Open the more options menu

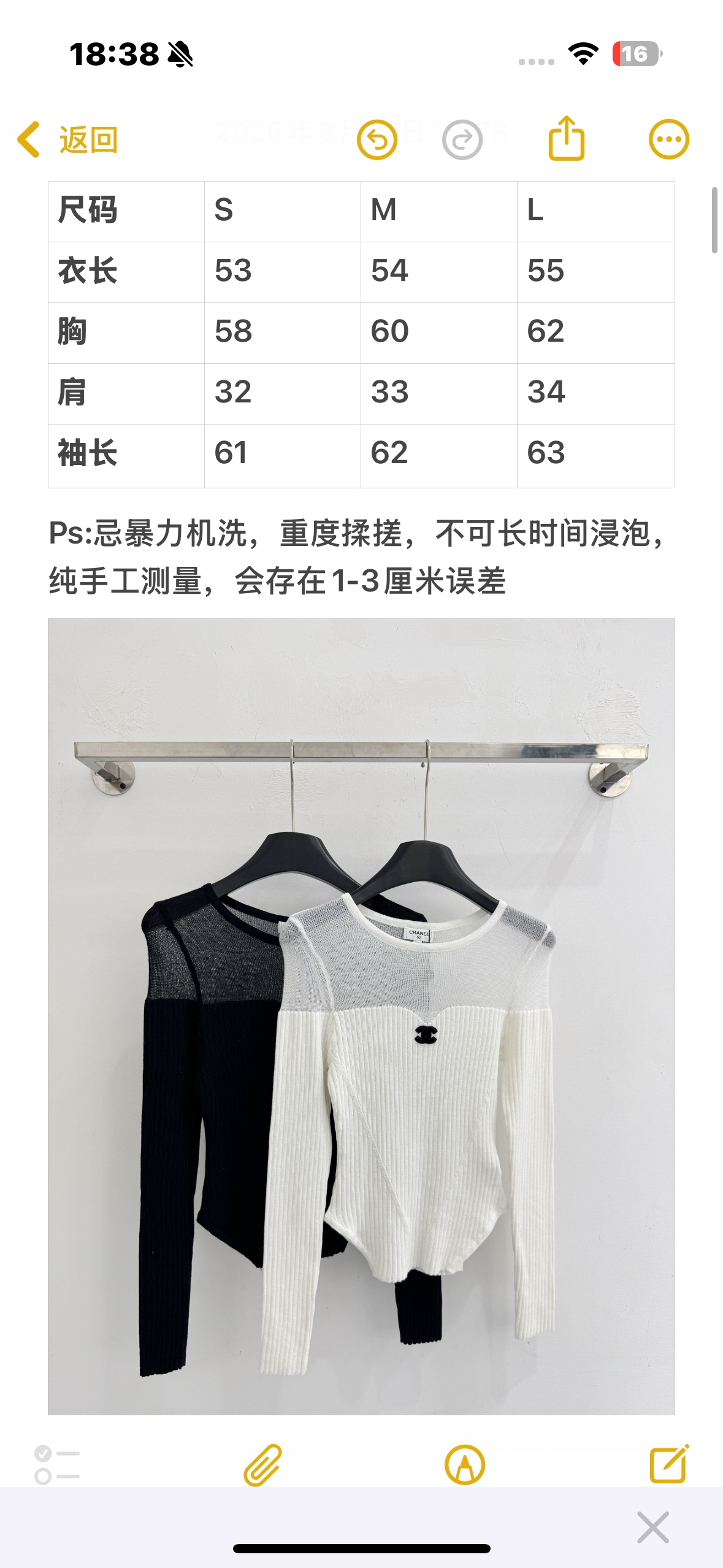(668, 139)
